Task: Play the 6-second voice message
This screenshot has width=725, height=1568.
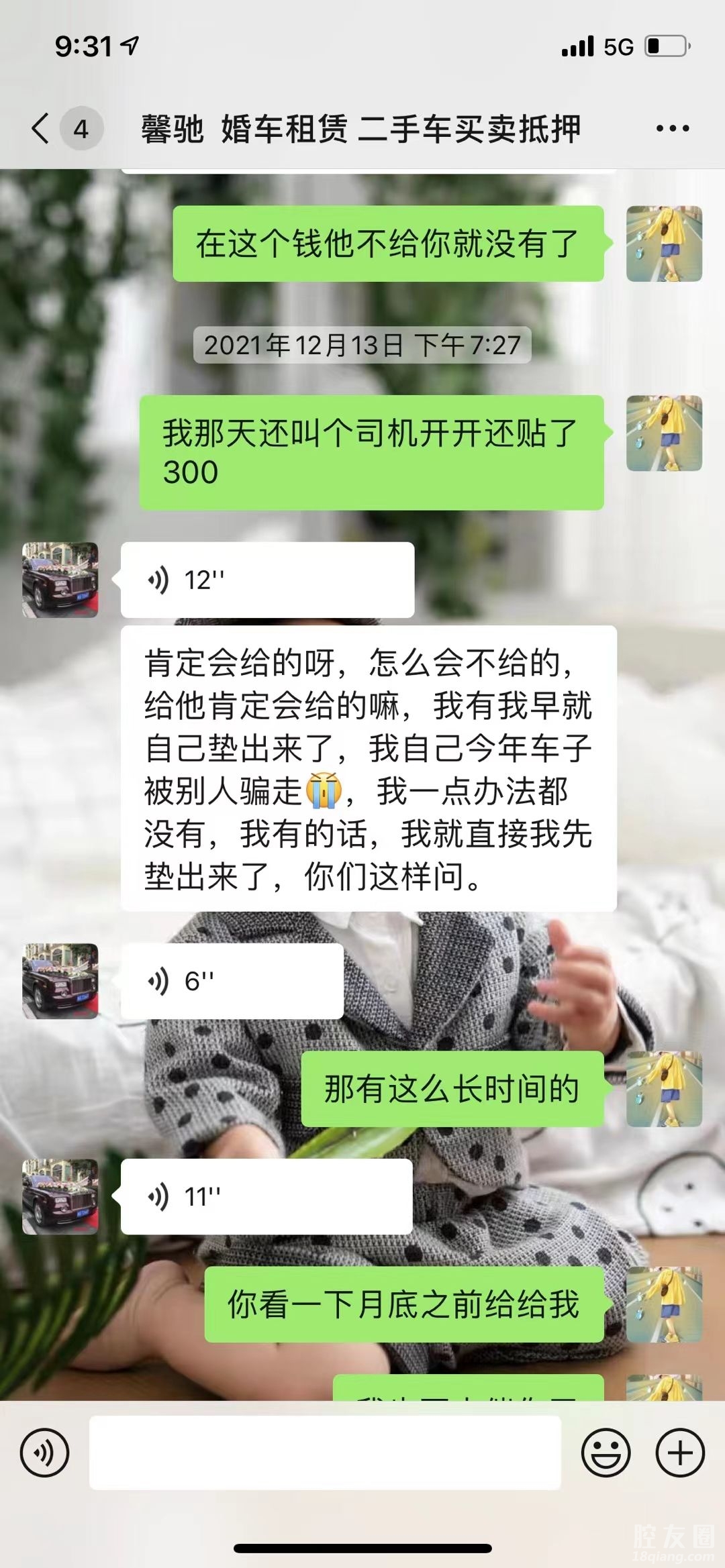Action: 232,981
